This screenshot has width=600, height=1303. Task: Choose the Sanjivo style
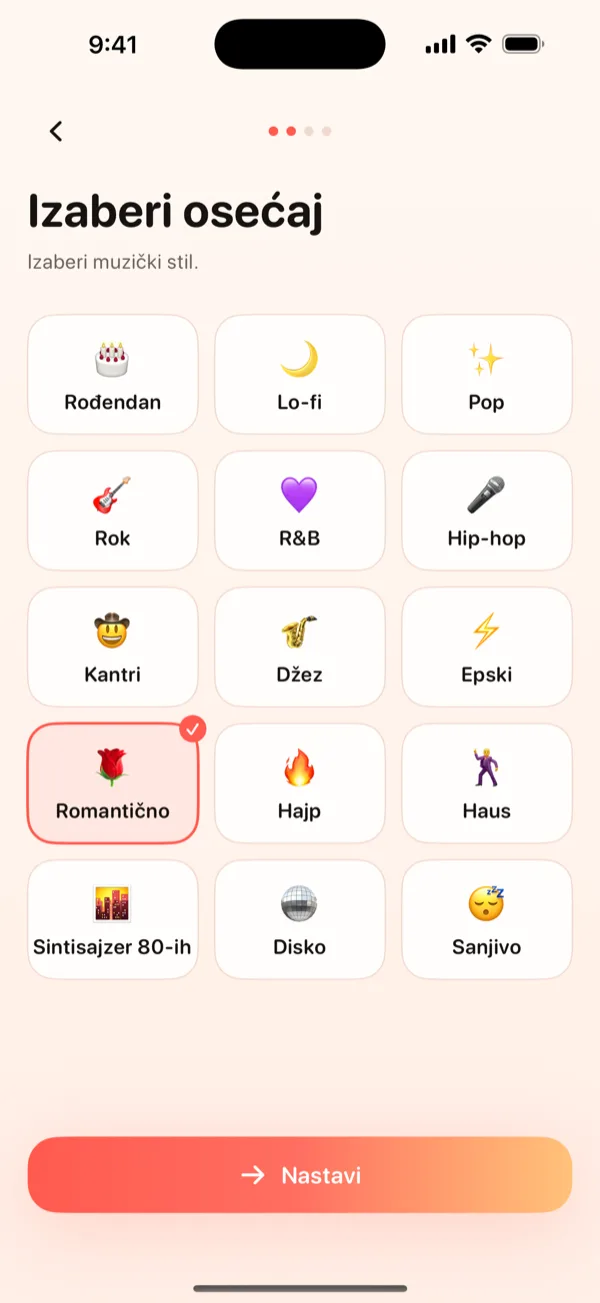click(487, 919)
